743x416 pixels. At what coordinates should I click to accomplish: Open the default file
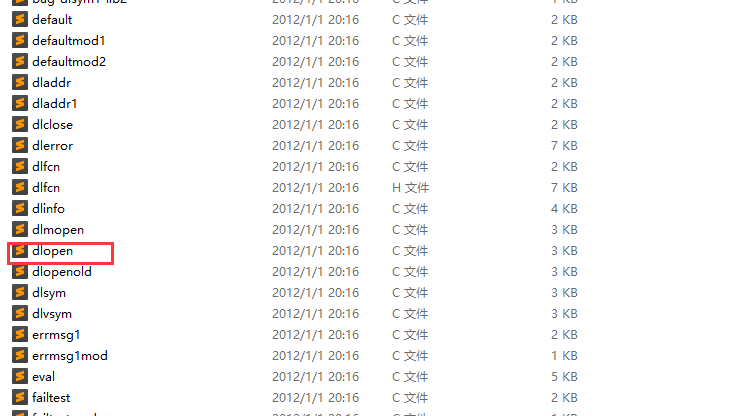pos(51,20)
